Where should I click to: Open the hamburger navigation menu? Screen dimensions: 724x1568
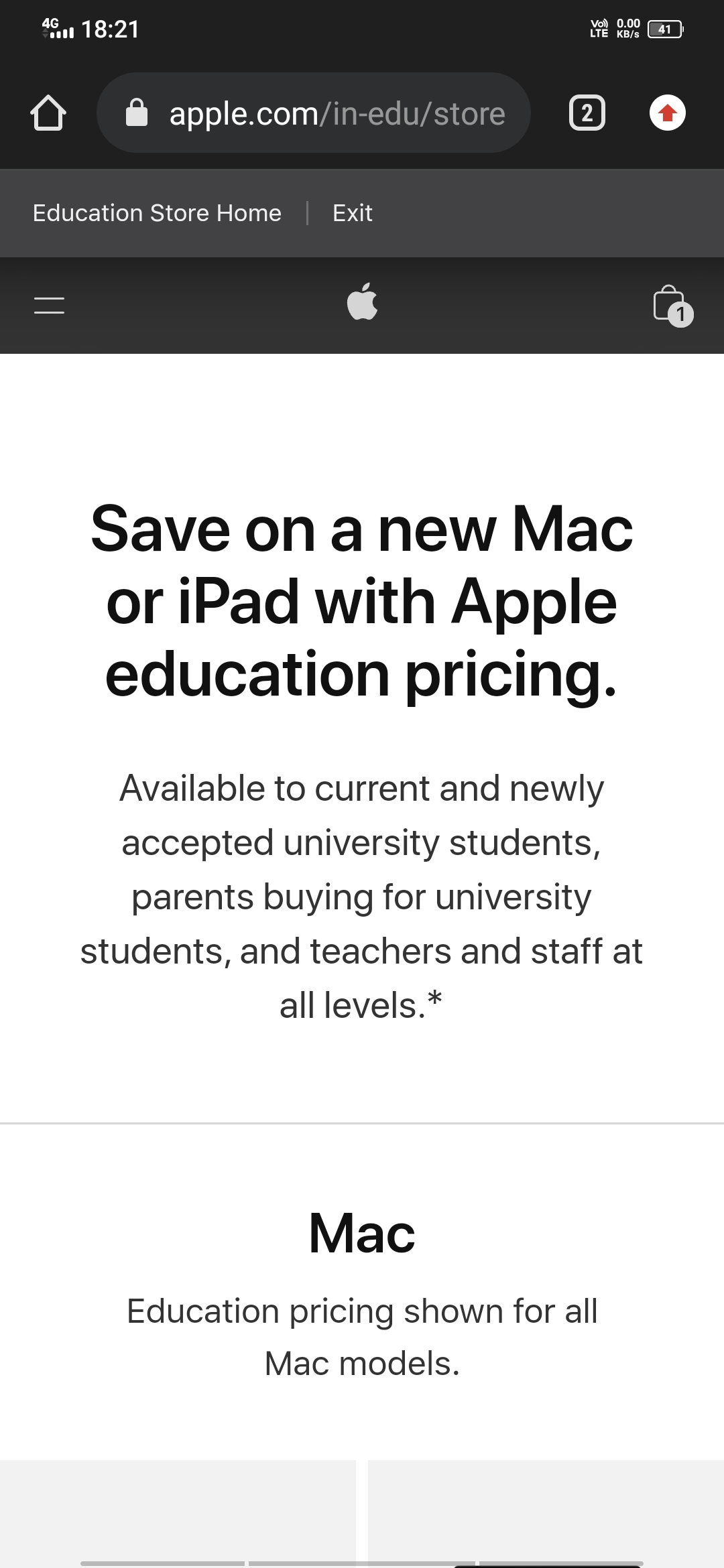pos(49,306)
